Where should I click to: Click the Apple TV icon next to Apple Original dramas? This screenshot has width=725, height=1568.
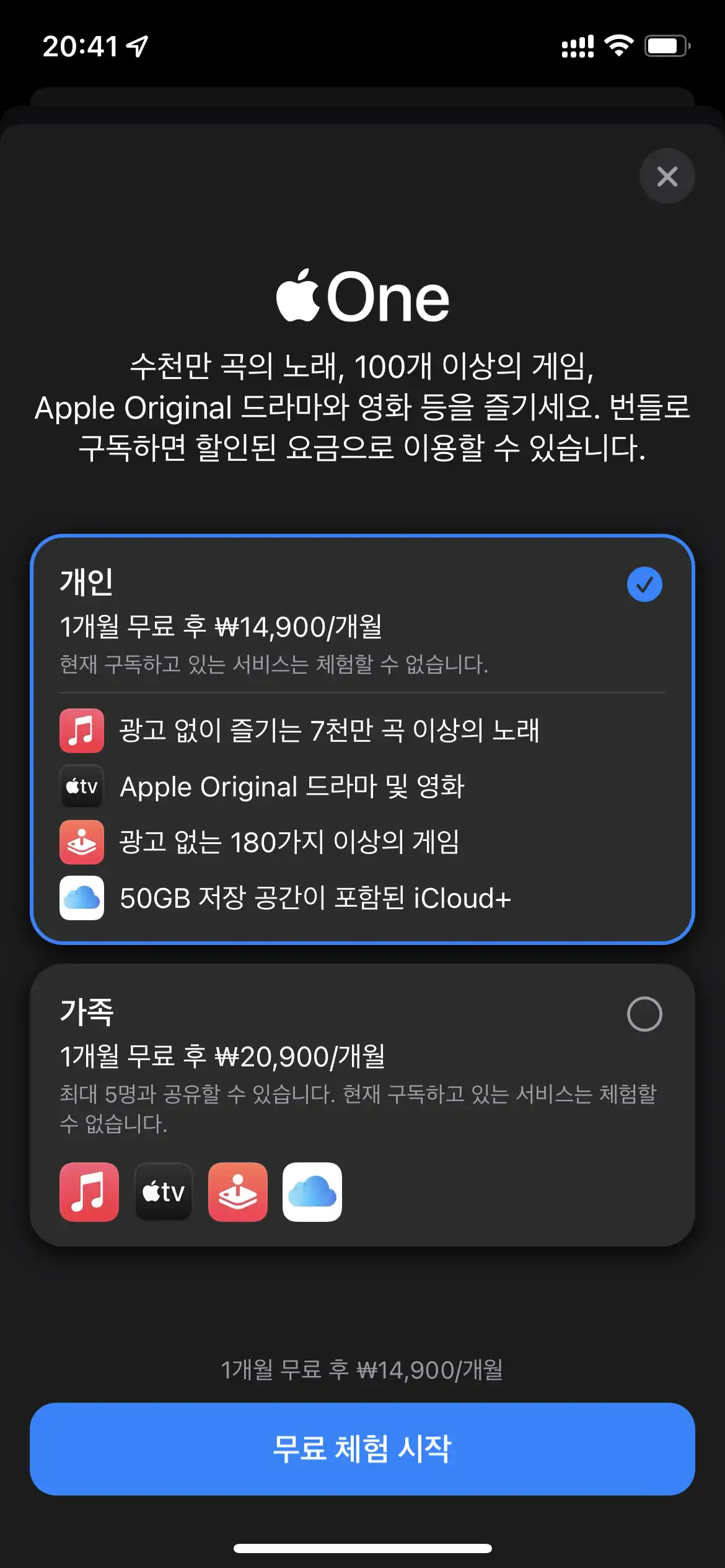(x=82, y=787)
